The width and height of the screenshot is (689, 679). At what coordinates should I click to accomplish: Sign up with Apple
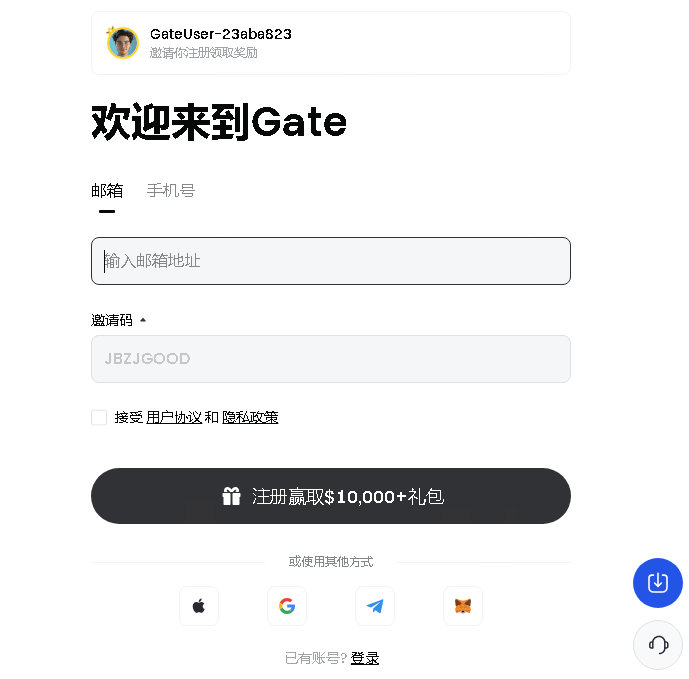point(199,606)
